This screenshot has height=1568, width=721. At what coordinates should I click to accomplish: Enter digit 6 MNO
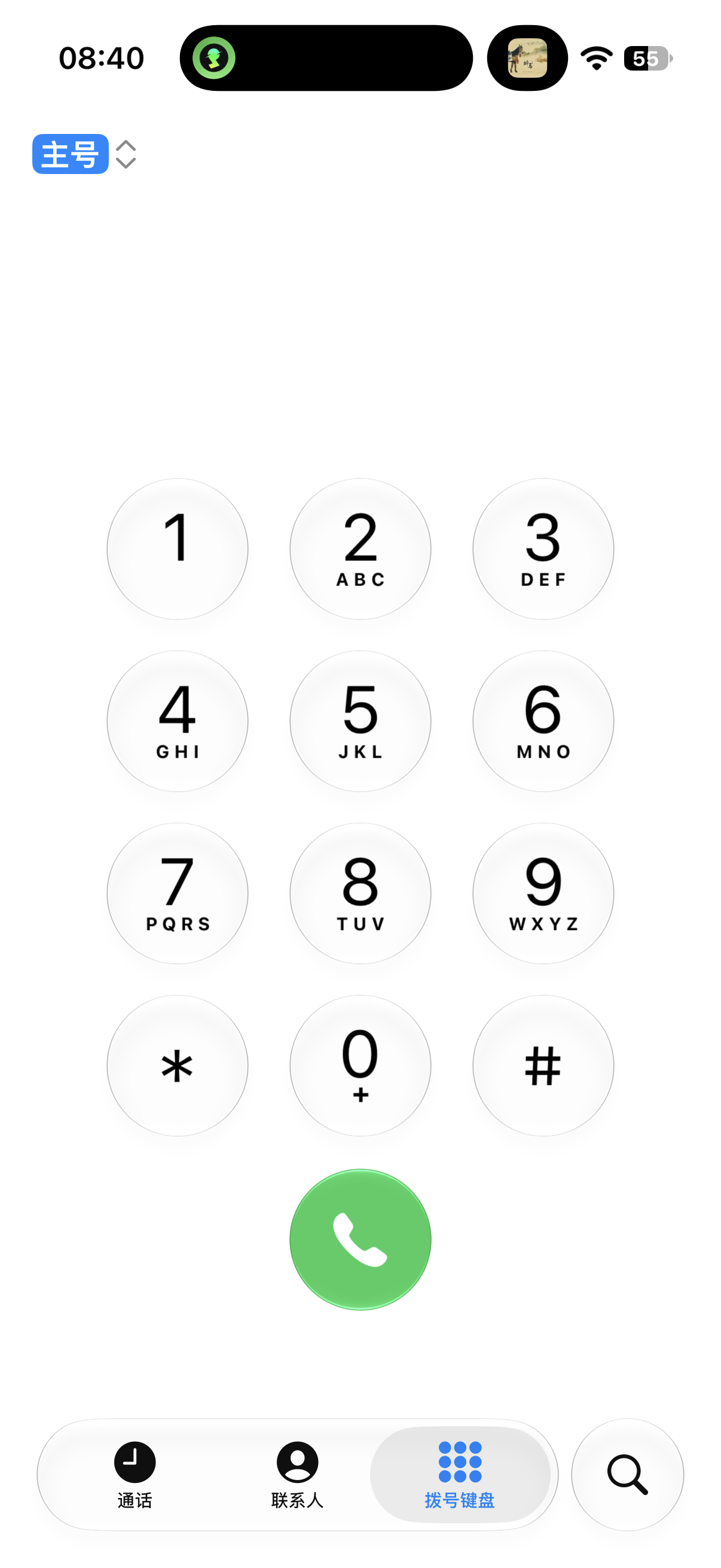543,721
